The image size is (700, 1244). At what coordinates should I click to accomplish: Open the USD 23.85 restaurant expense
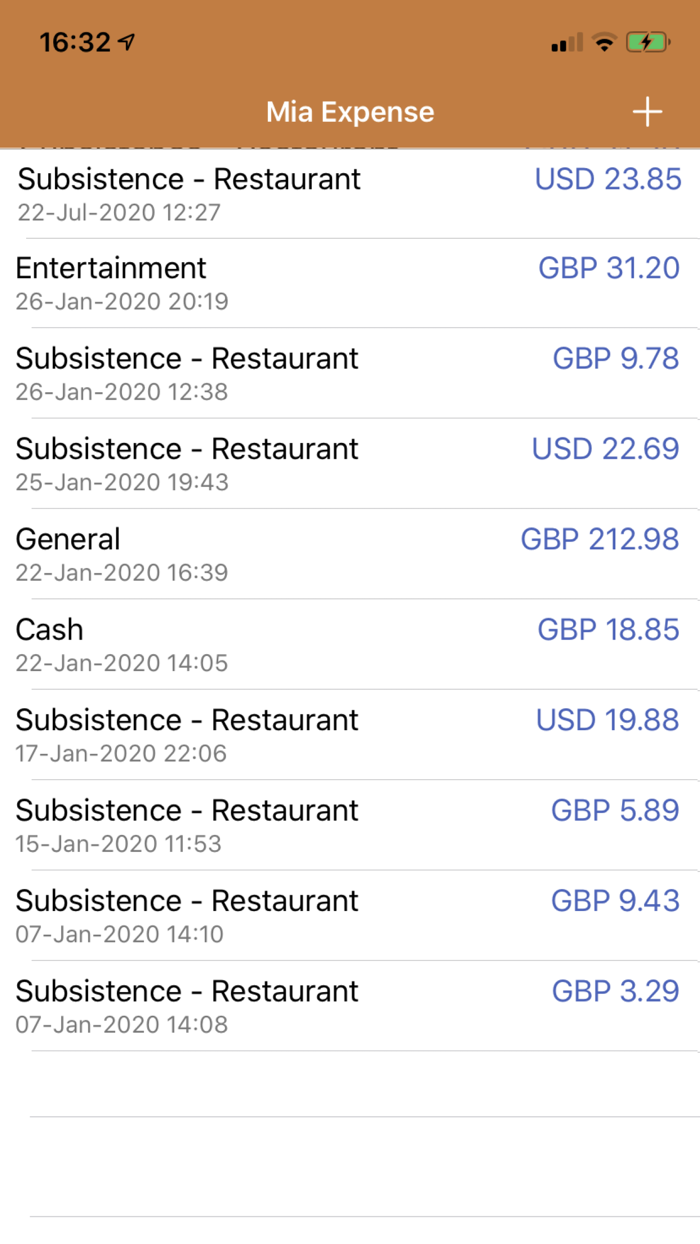click(350, 194)
